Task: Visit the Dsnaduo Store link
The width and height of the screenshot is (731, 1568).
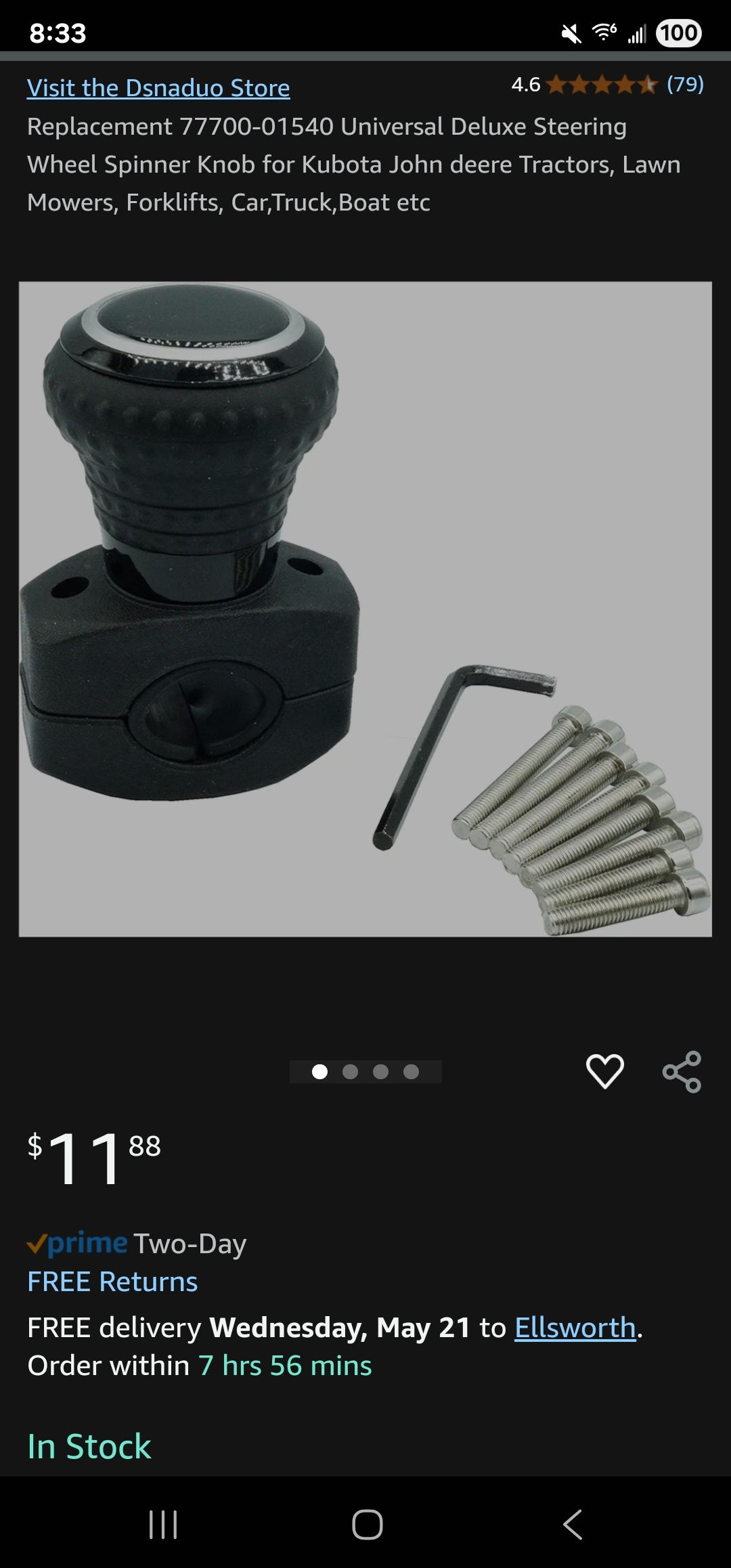Action: pyautogui.click(x=158, y=88)
